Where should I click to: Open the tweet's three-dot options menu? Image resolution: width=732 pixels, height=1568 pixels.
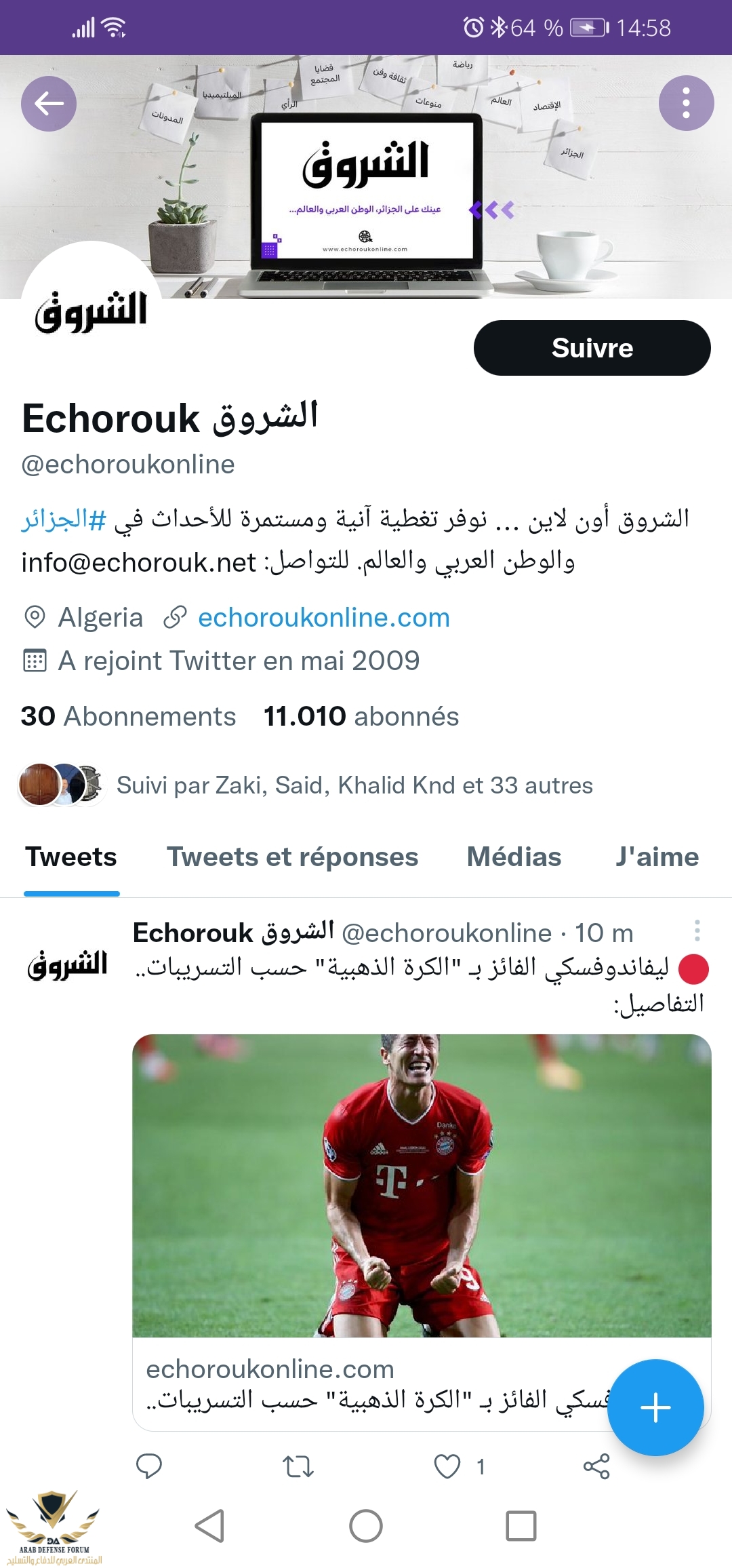click(697, 930)
